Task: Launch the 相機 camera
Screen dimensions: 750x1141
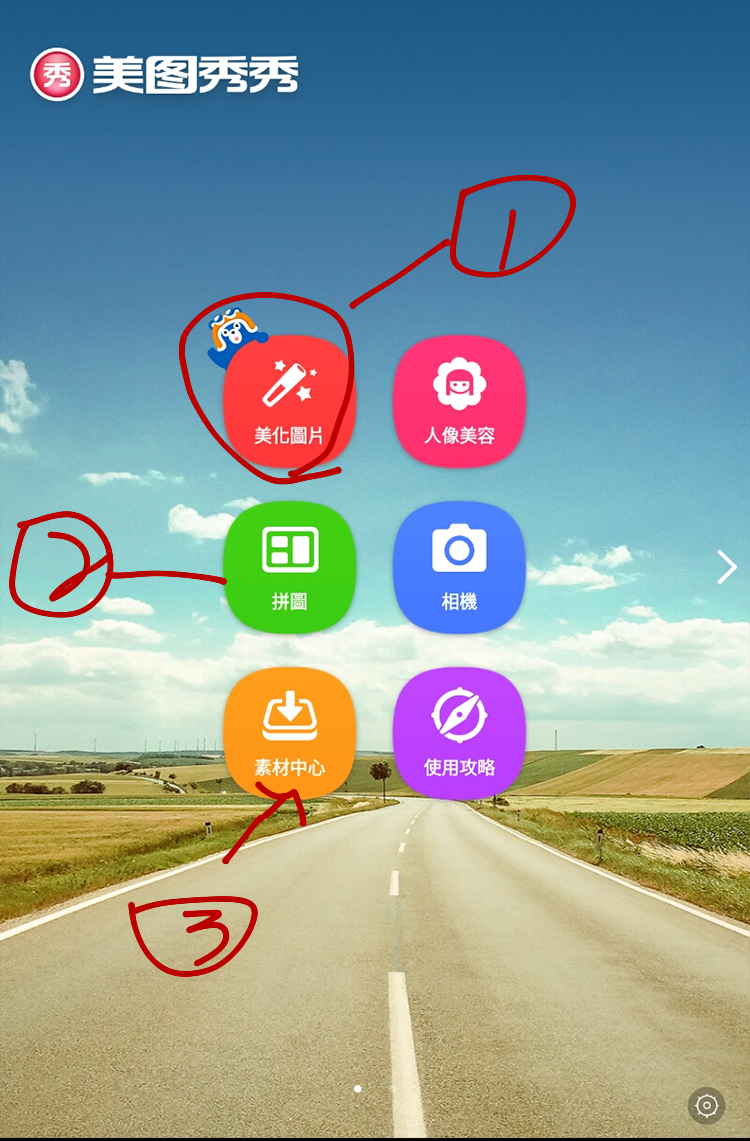Action: [x=459, y=567]
